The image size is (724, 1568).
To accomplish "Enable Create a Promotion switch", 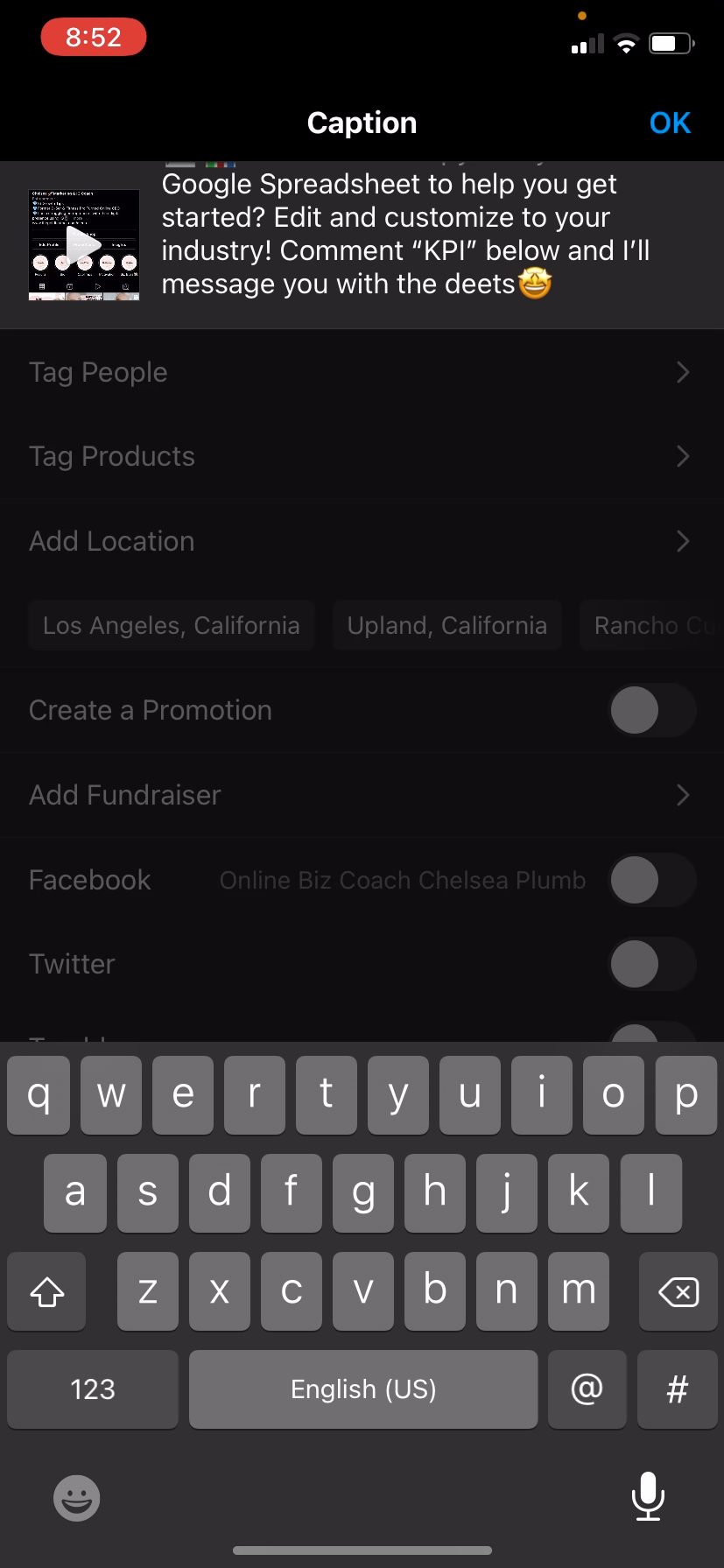I will 652,710.
